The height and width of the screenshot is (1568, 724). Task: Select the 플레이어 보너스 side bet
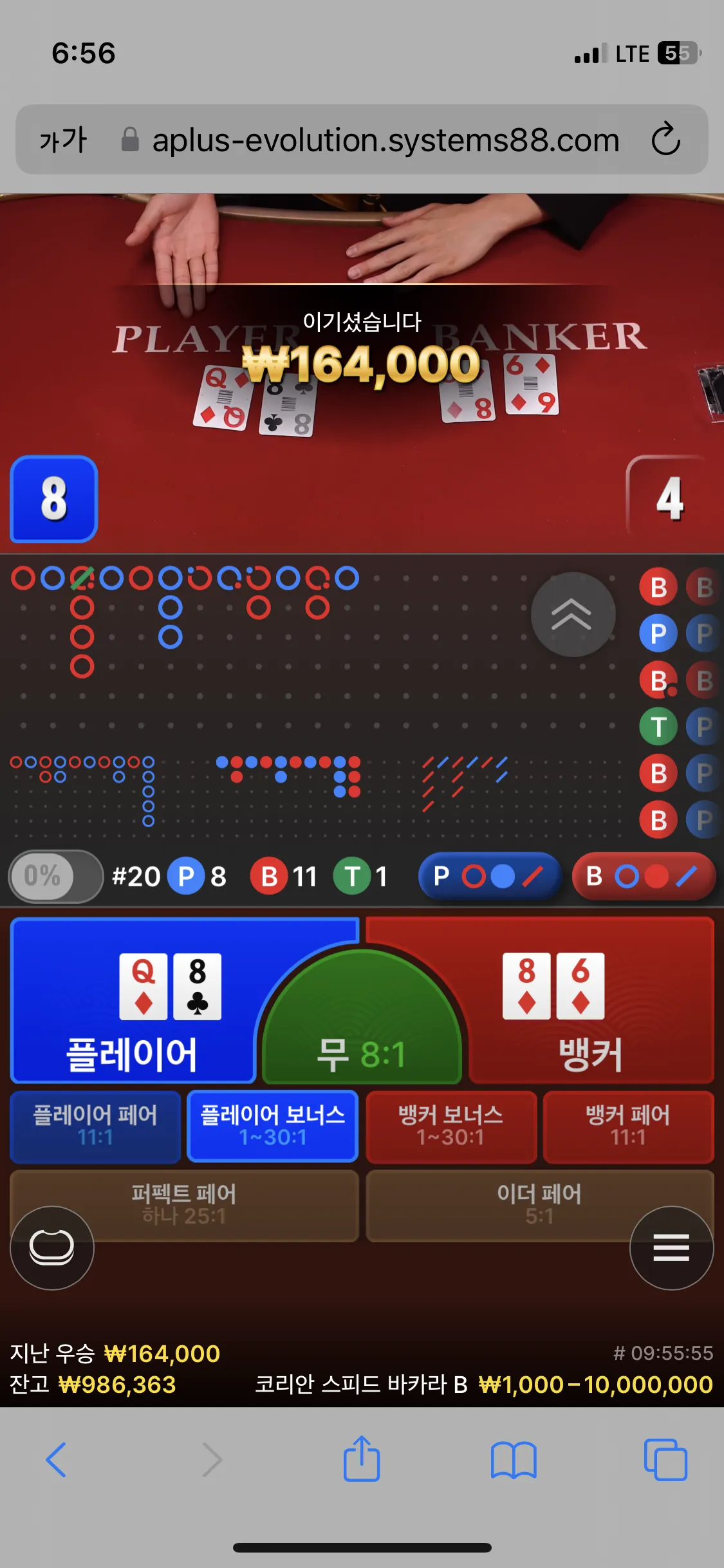tap(272, 1126)
